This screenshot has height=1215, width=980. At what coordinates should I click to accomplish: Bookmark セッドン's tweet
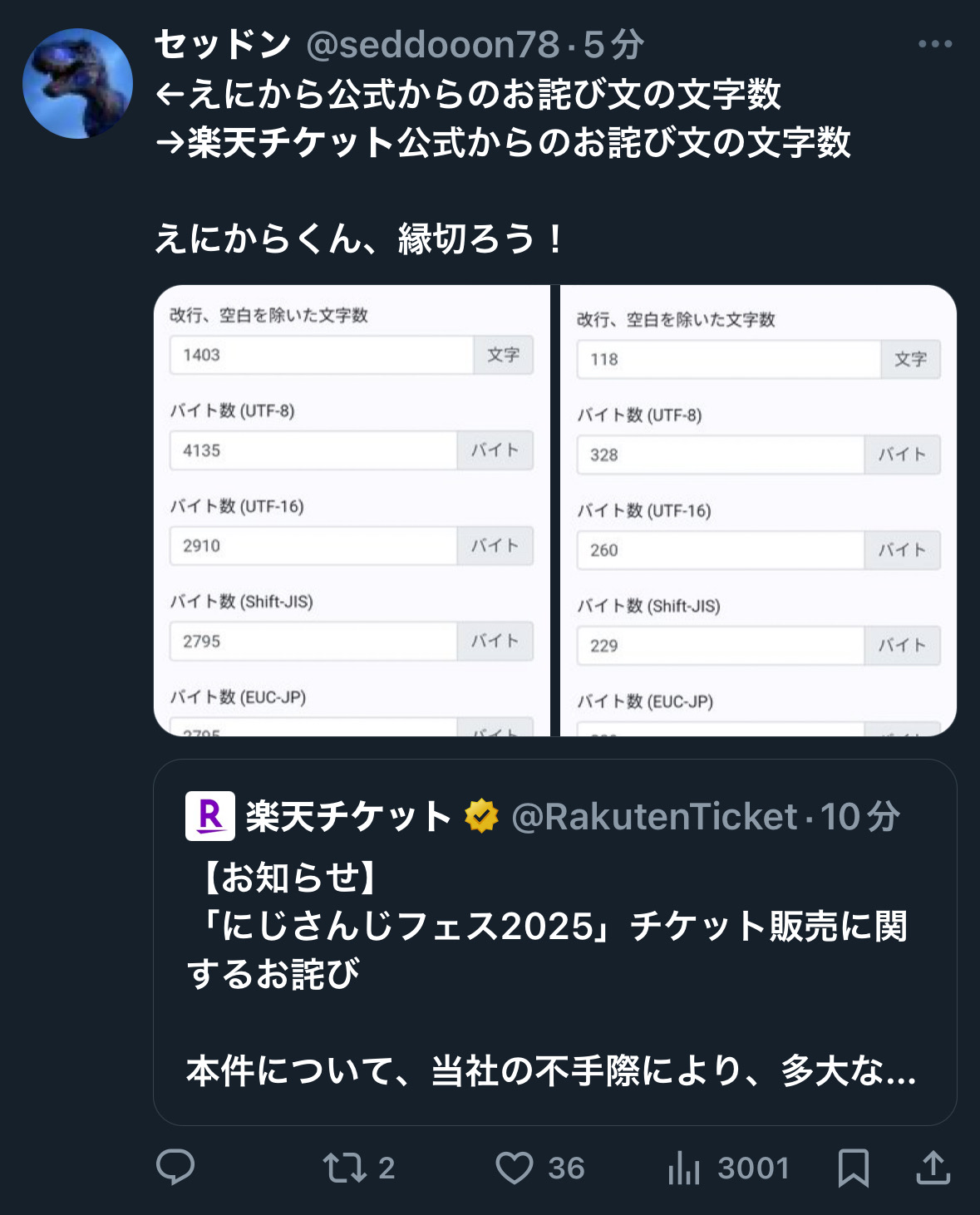coord(853,1167)
